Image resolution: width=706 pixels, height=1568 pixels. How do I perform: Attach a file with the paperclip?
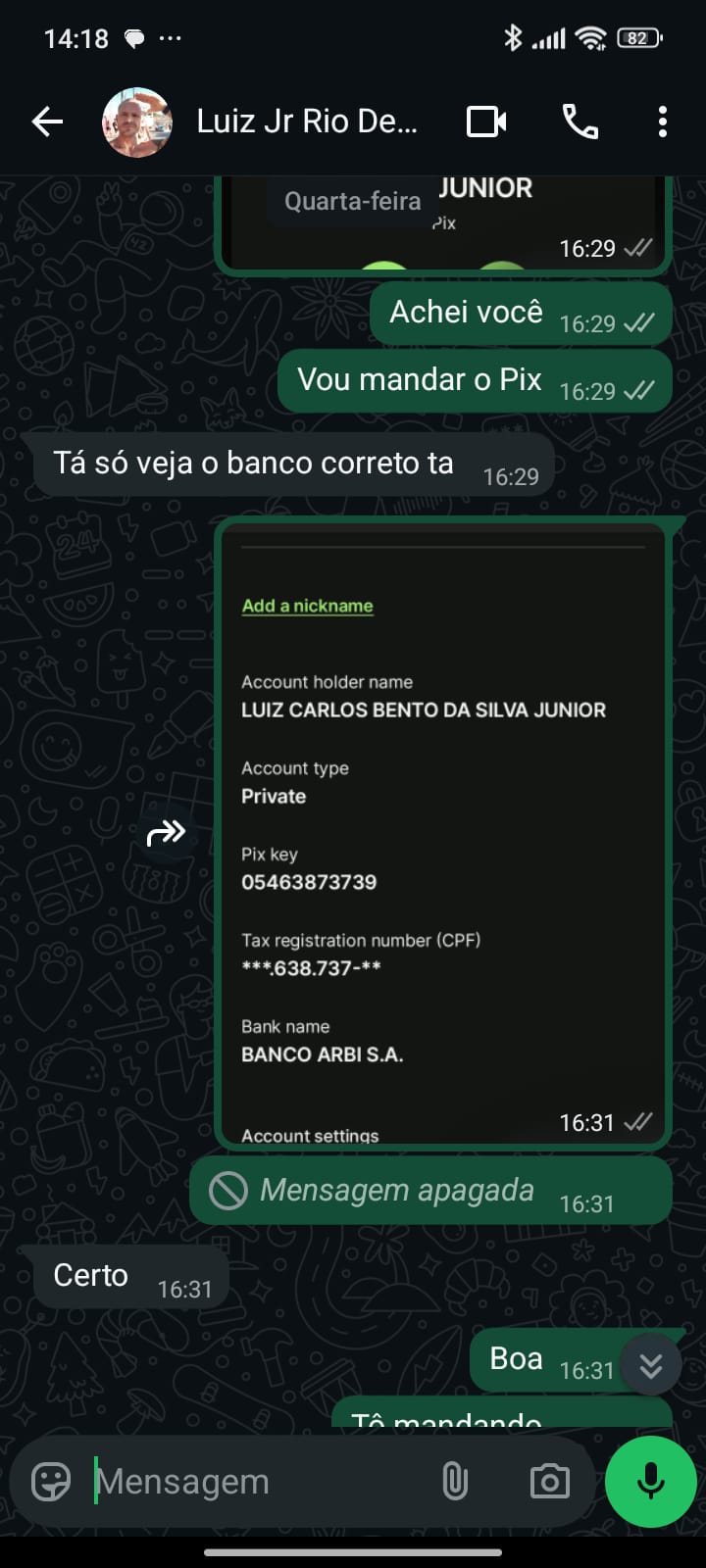coord(455,1482)
